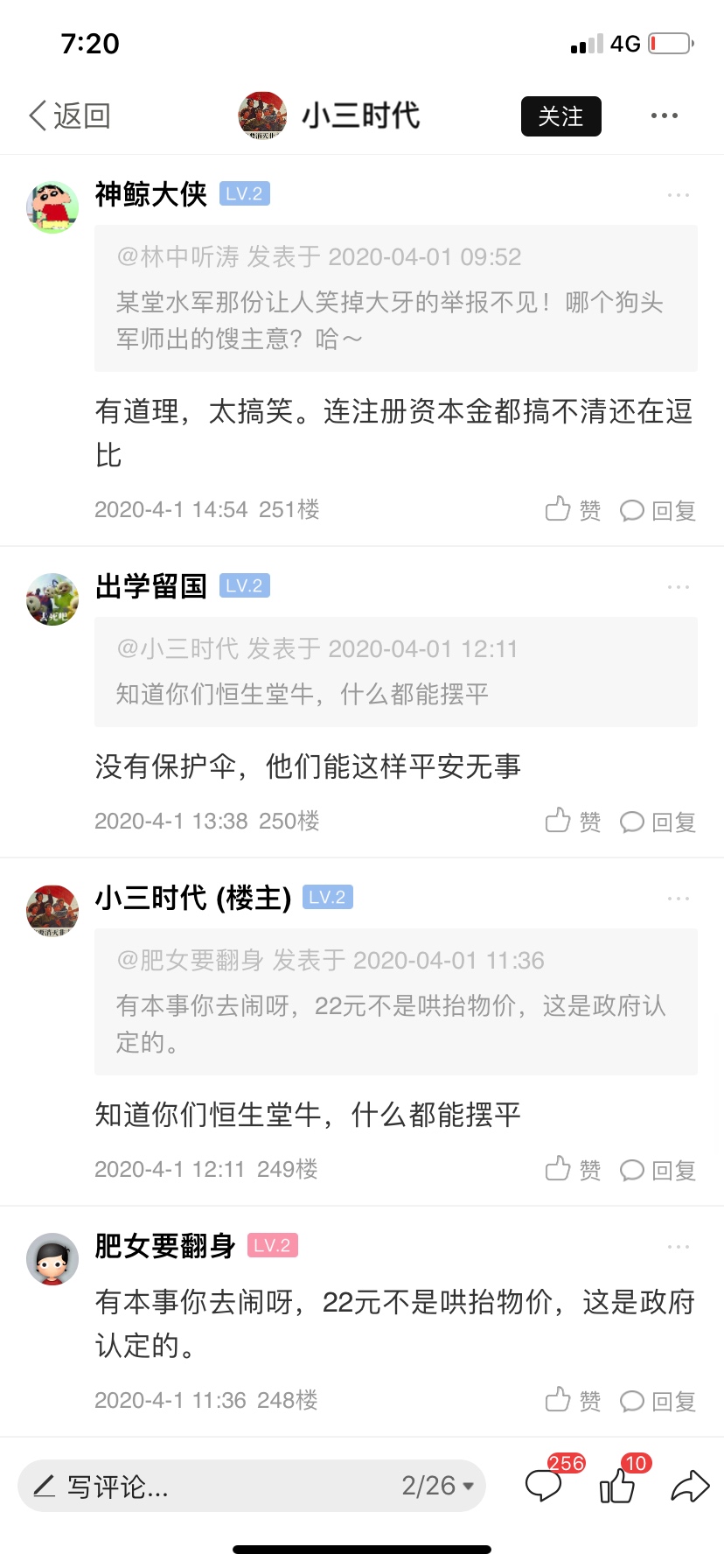
Task: Reply to 神鲸大侠's comment
Action: point(658,510)
